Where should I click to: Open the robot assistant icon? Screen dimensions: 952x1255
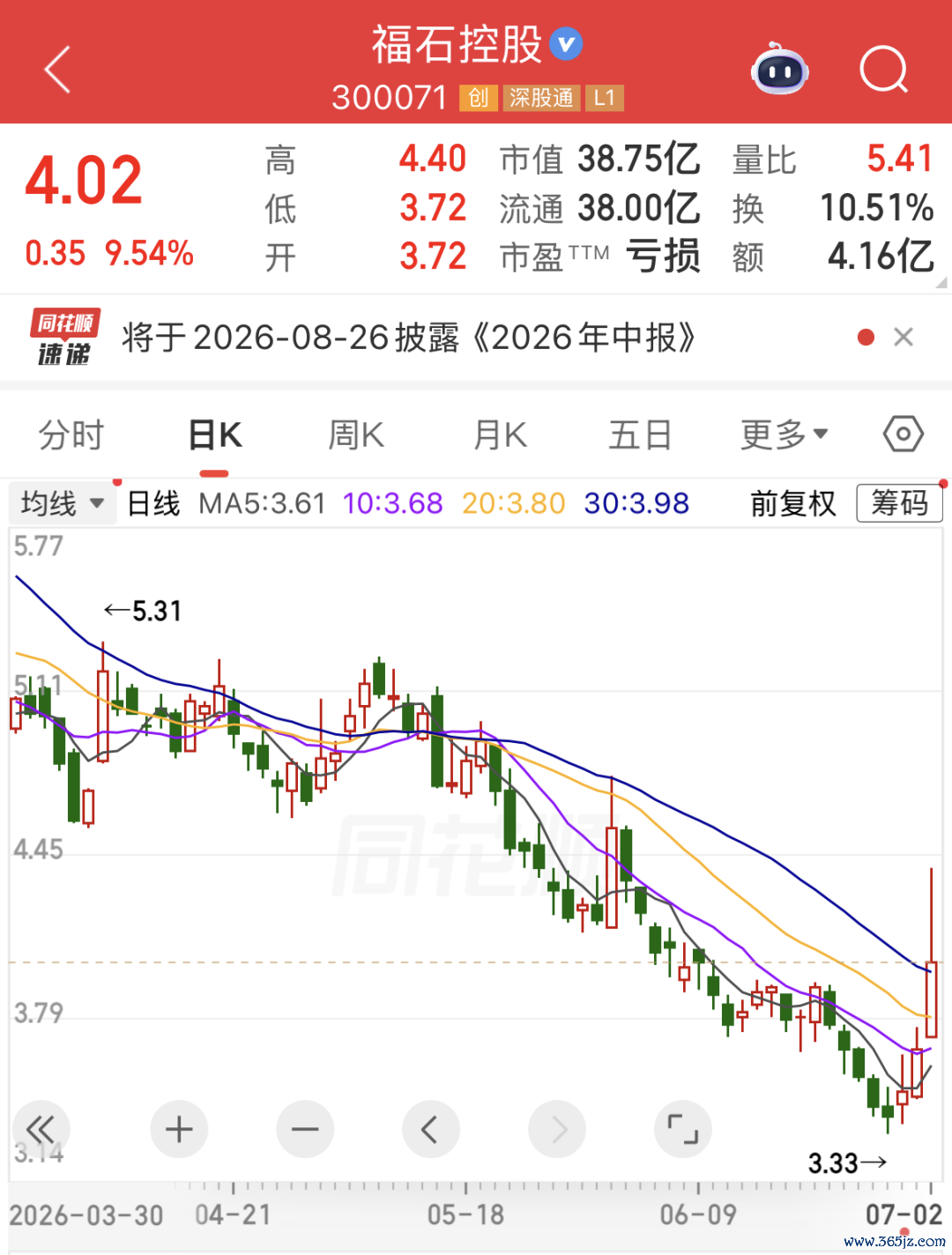[x=779, y=70]
